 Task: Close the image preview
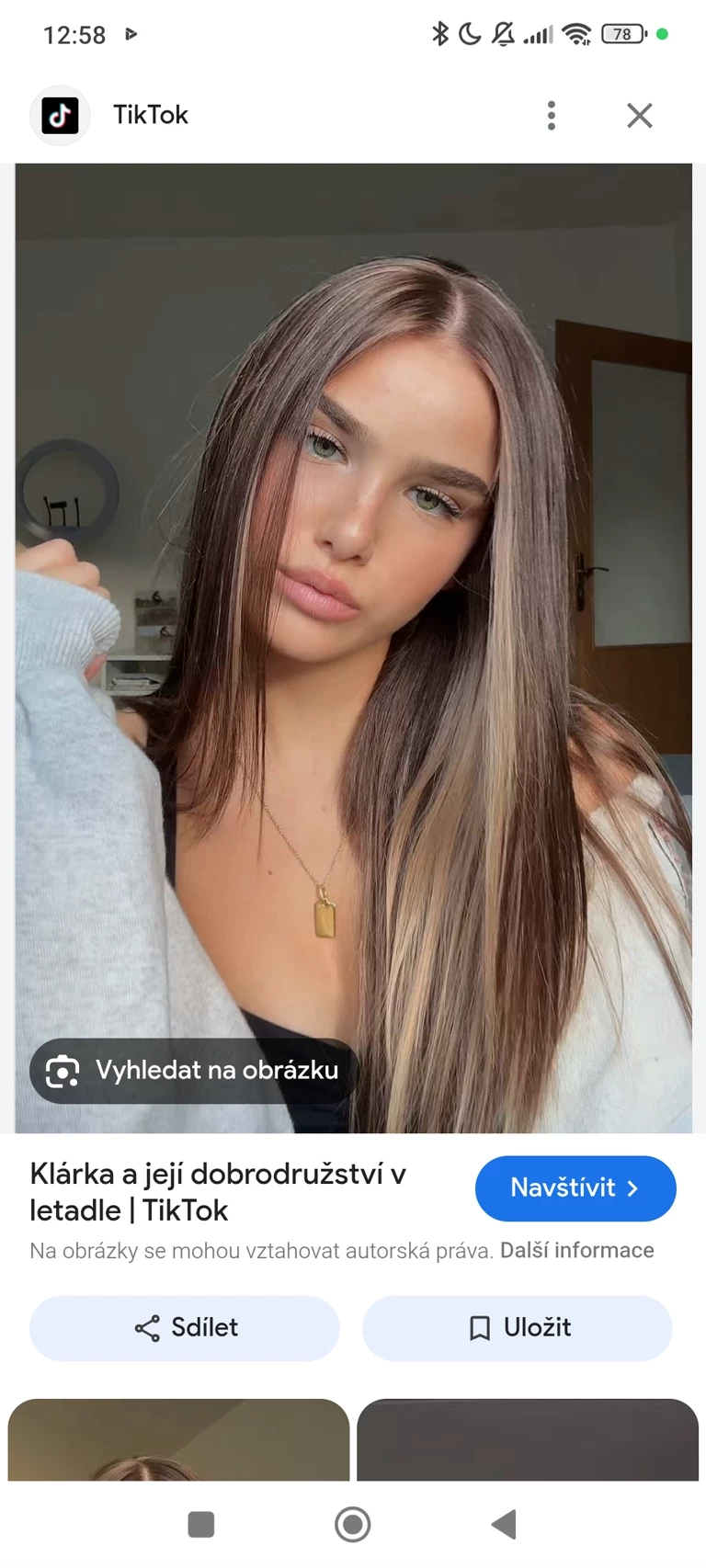pyautogui.click(x=639, y=116)
